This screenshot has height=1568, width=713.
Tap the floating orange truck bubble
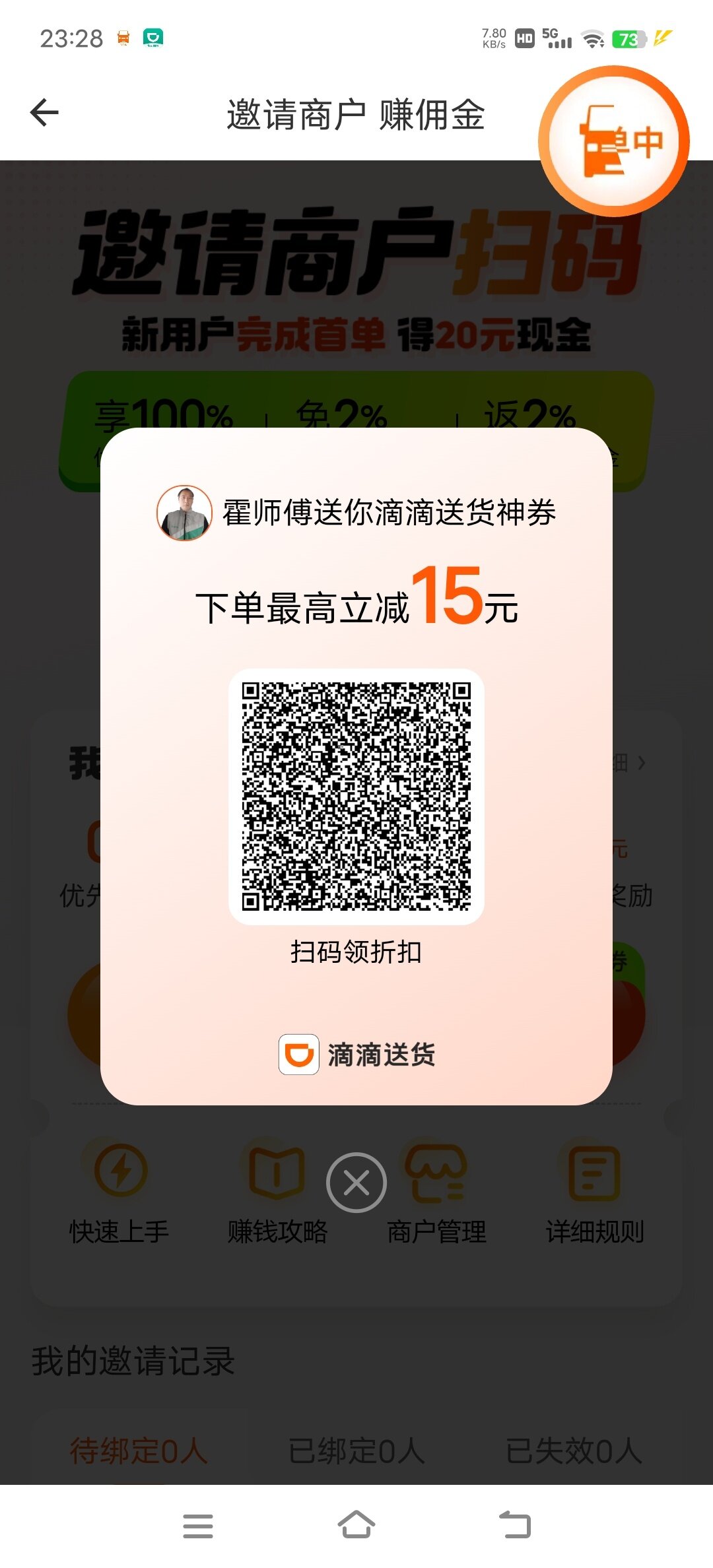tap(613, 141)
